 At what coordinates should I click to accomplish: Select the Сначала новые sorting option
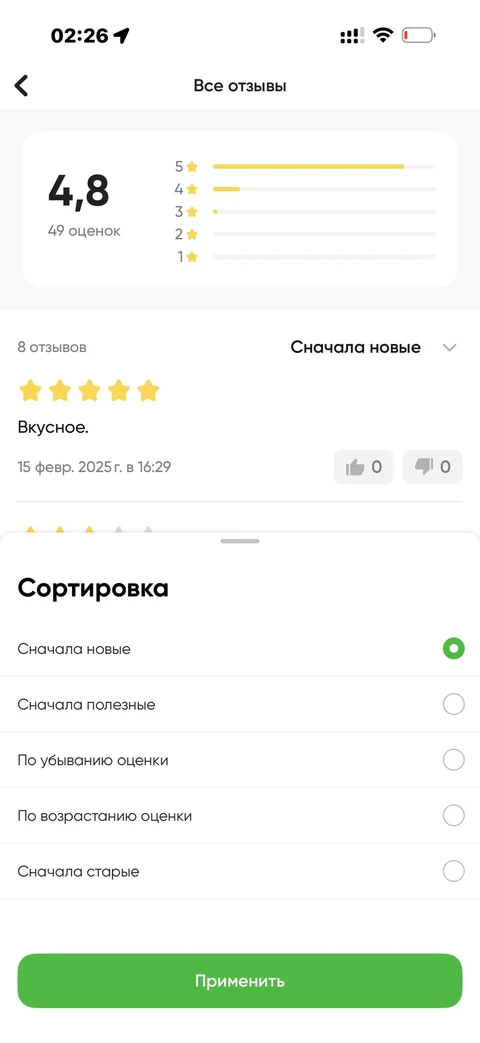tap(240, 649)
